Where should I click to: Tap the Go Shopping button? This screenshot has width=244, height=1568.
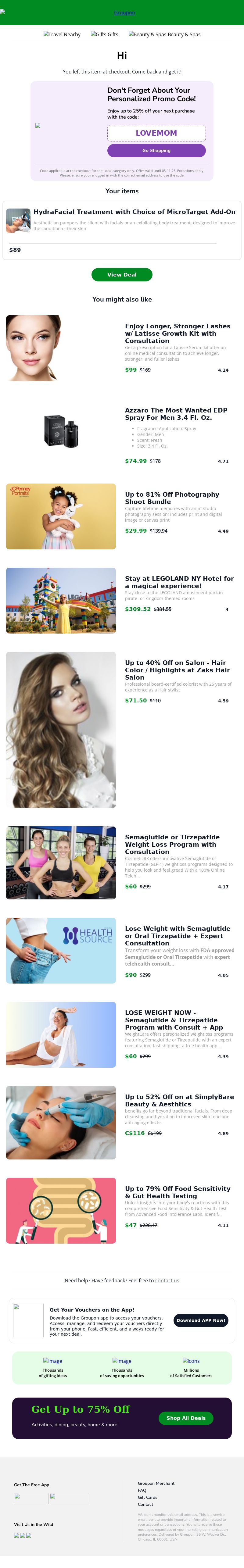click(156, 150)
